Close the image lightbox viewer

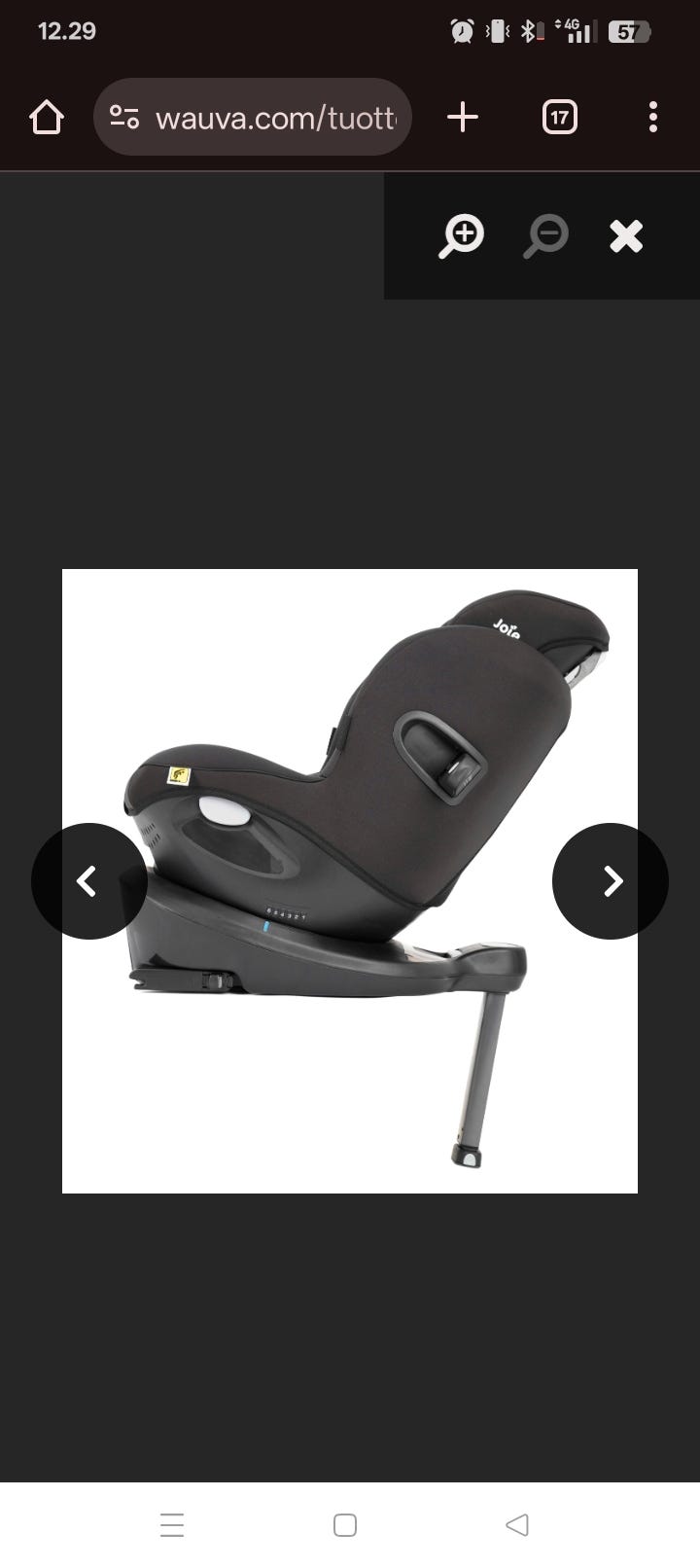pos(626,236)
